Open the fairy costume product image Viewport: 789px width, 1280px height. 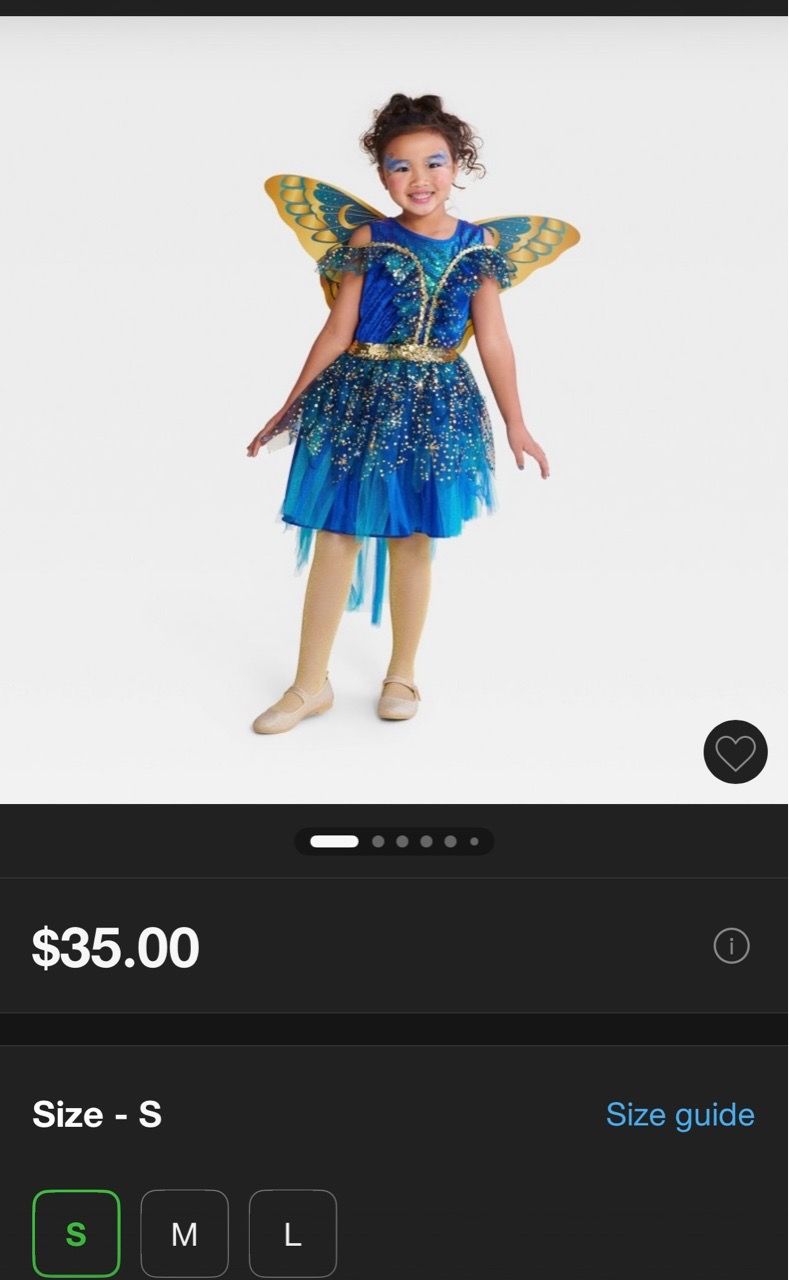(394, 410)
